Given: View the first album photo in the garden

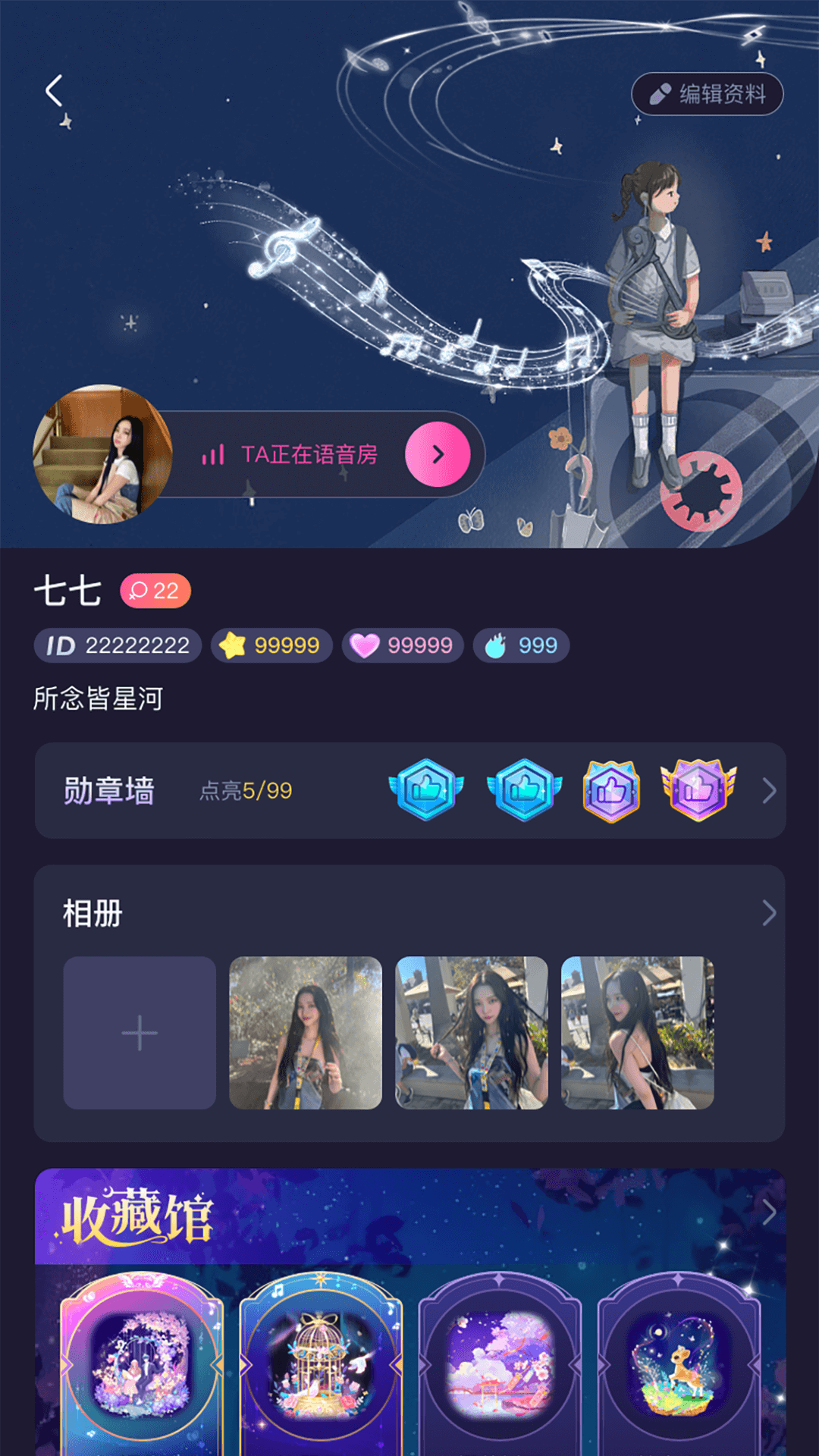Looking at the screenshot, I should (306, 1033).
